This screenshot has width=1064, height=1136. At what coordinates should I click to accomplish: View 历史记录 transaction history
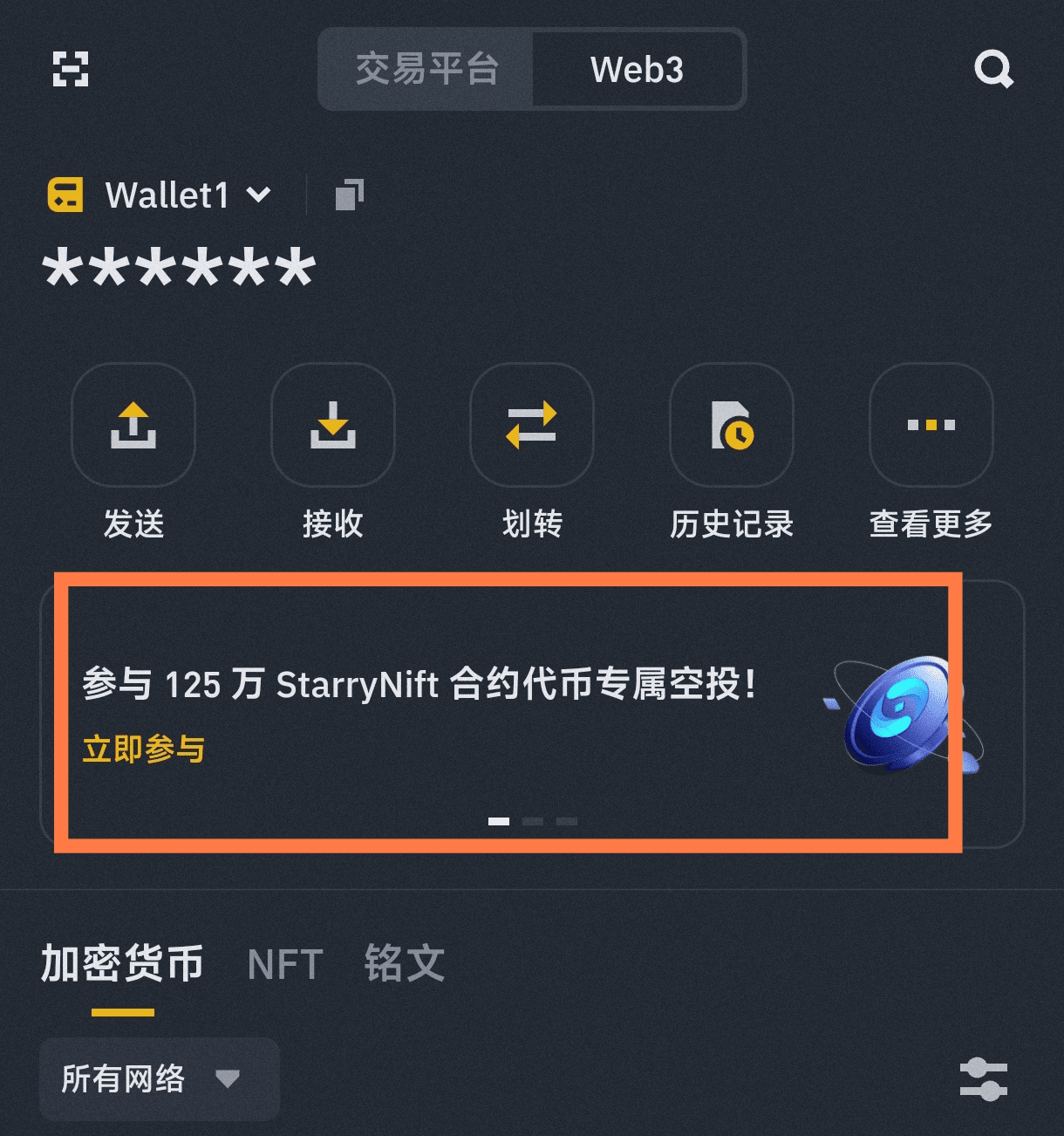[732, 425]
